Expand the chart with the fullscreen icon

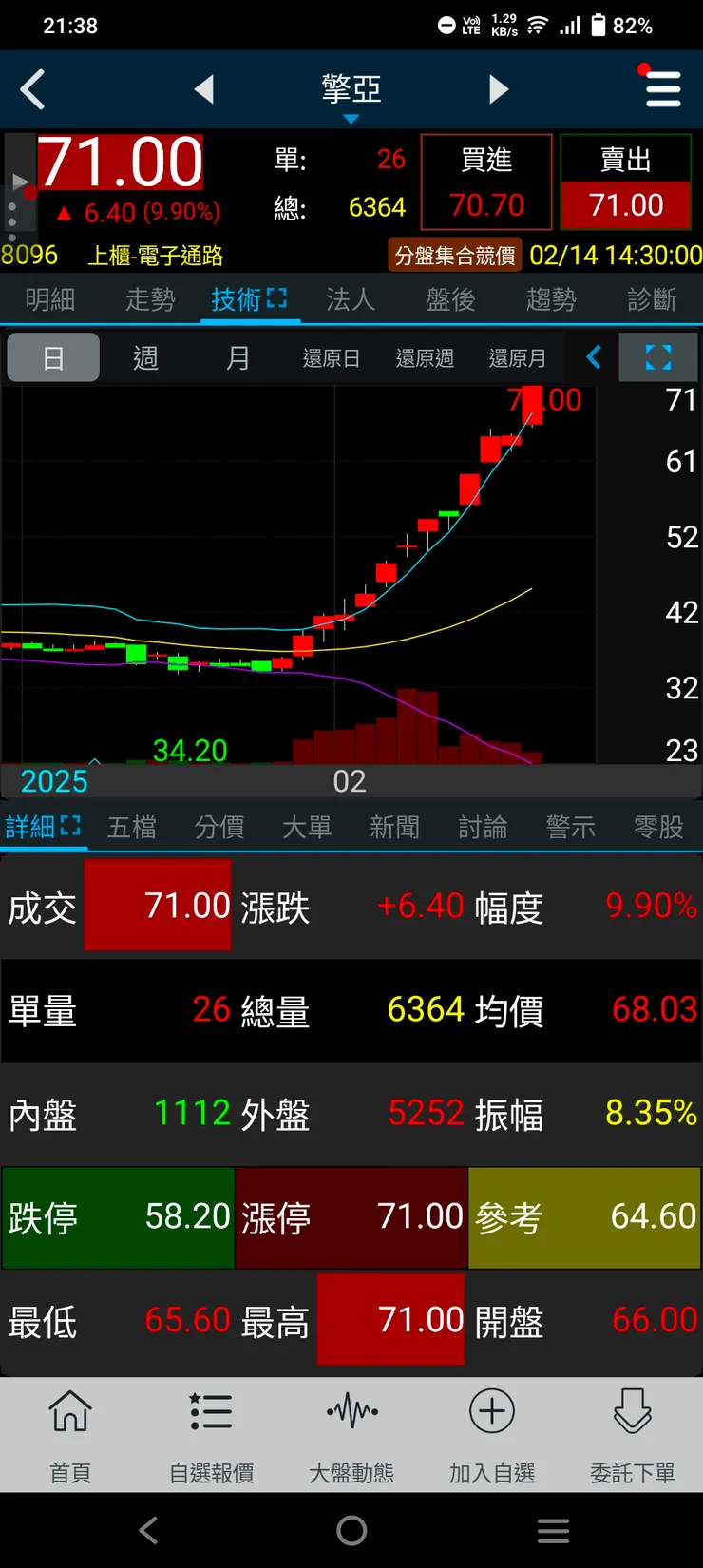tap(657, 358)
